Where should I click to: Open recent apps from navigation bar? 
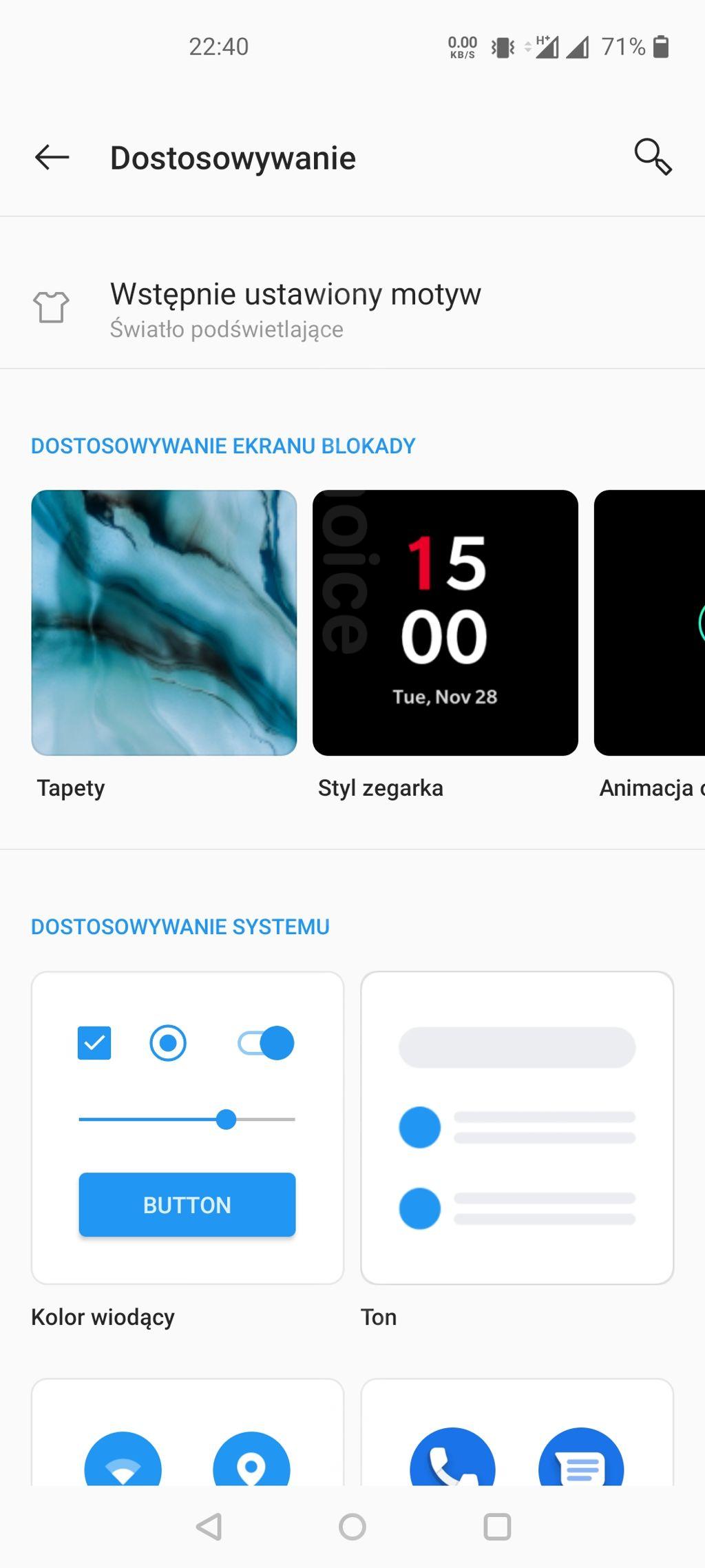click(497, 1527)
